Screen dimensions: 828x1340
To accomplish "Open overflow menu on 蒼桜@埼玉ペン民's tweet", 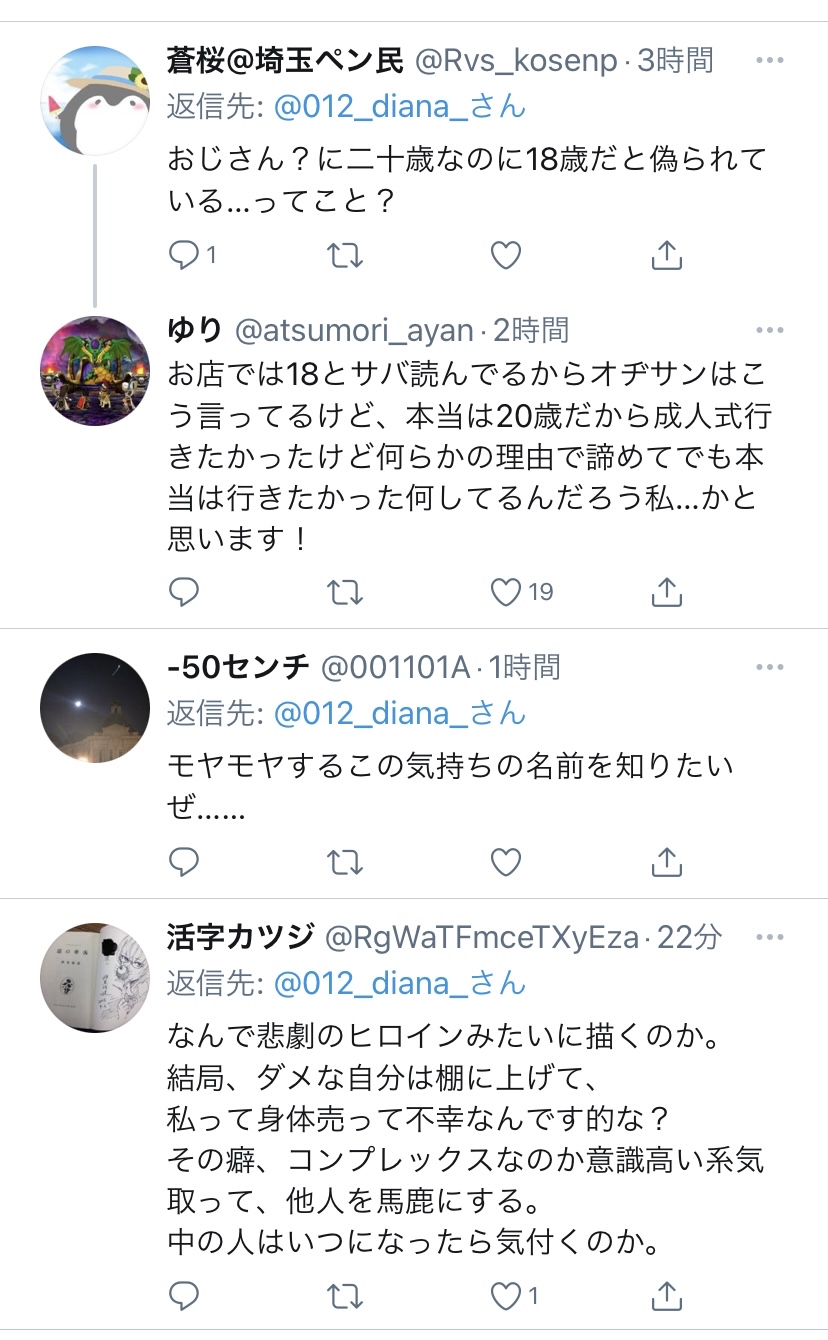I will [770, 61].
